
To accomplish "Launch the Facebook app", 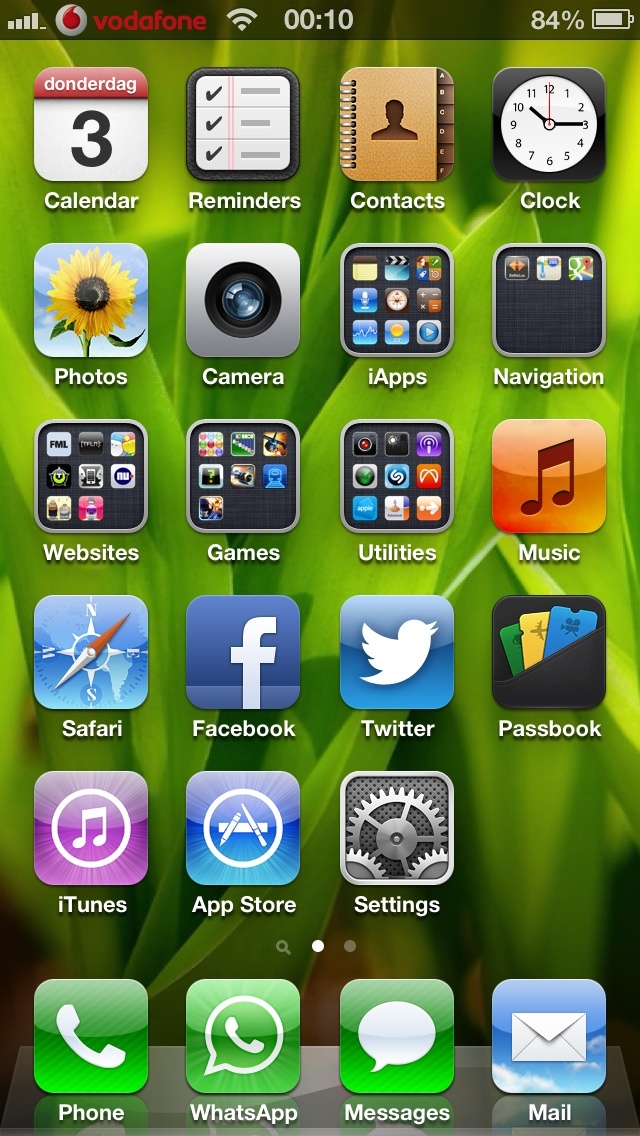I will click(243, 652).
